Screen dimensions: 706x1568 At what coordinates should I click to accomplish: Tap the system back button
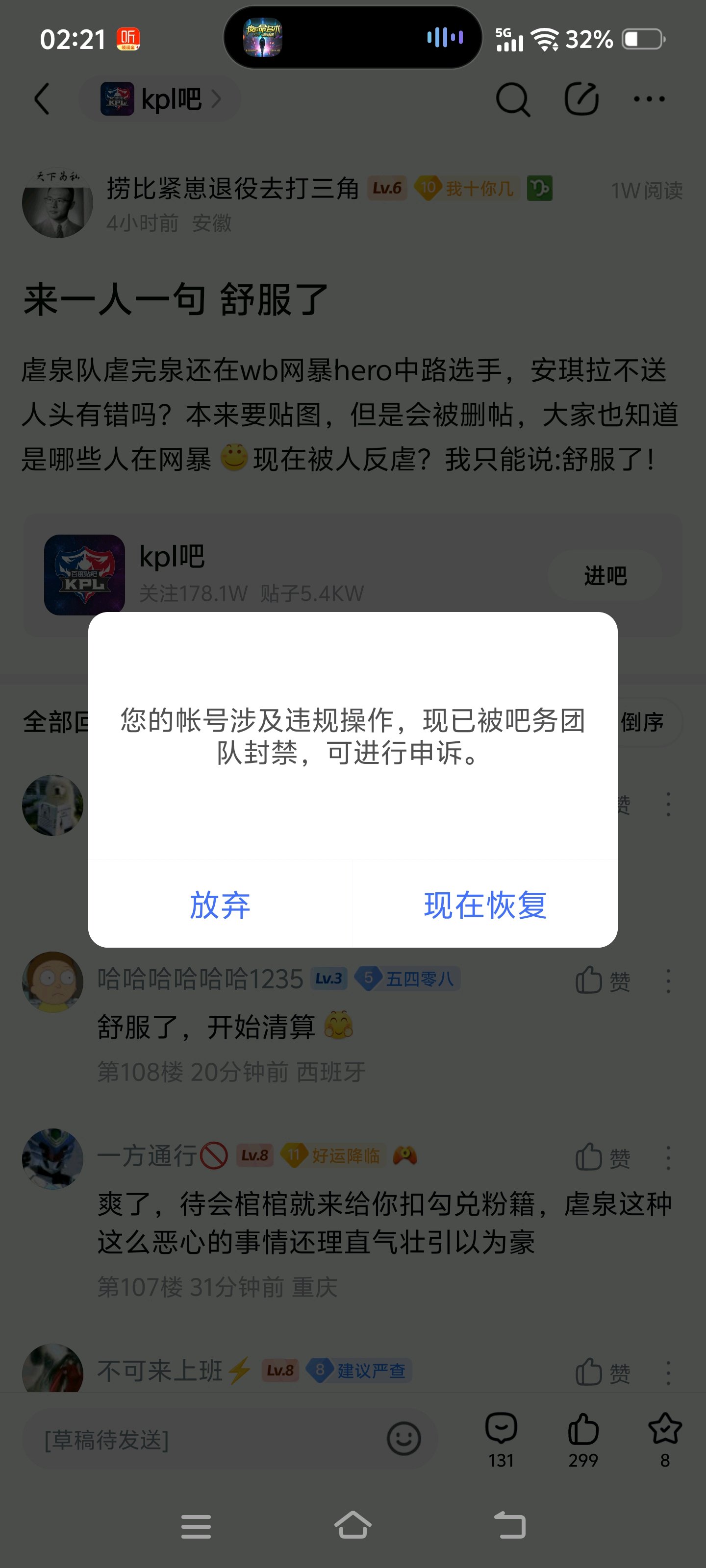click(509, 1525)
